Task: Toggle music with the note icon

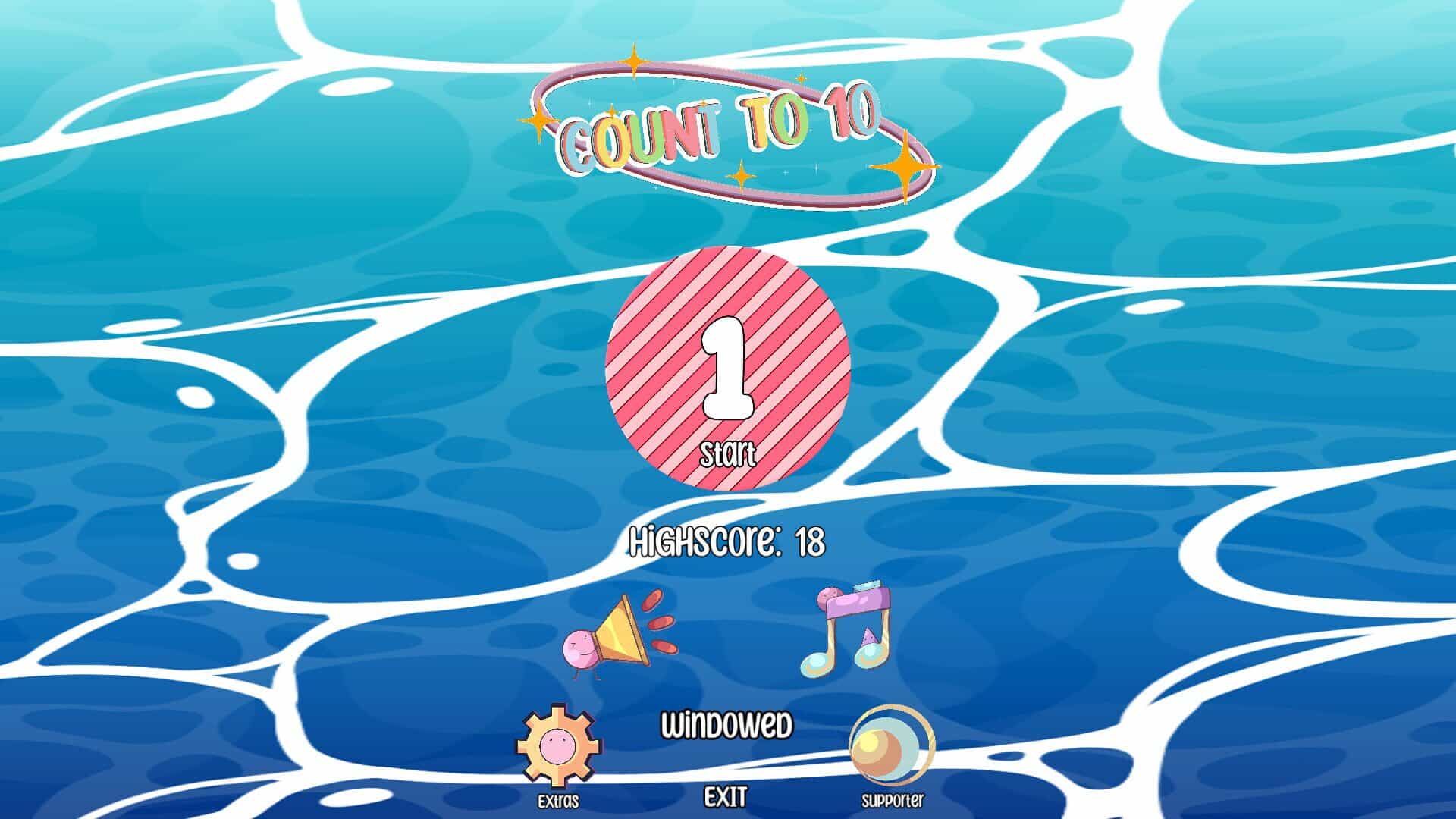Action: pos(846,629)
